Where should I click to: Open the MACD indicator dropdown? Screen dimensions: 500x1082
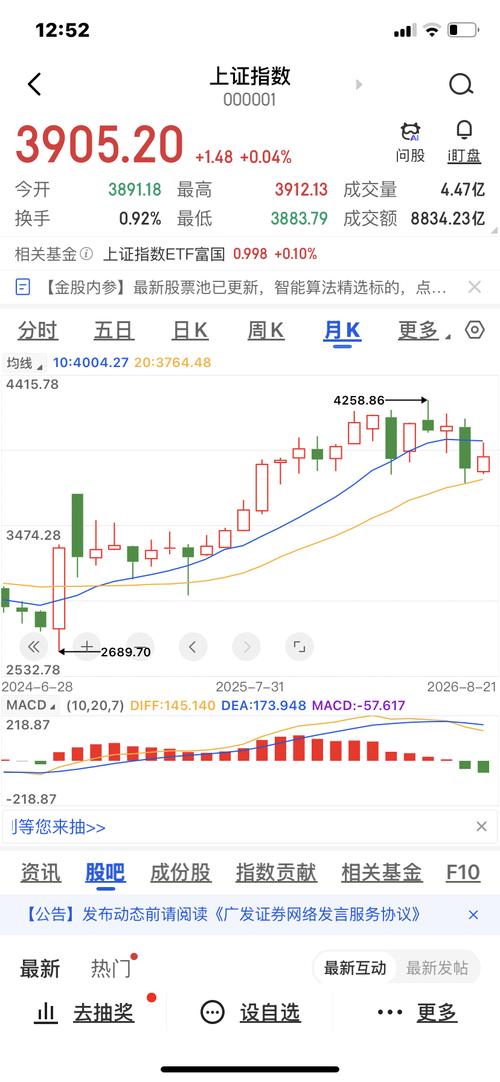31,705
